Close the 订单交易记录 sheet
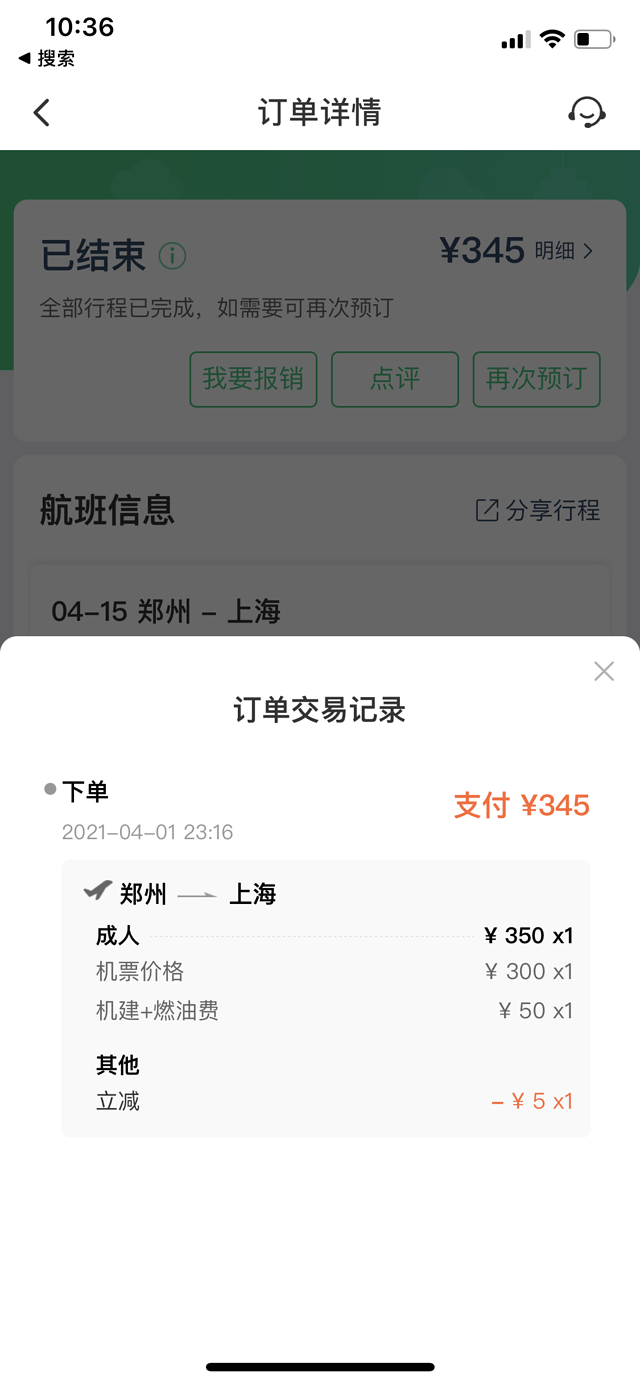 [x=604, y=671]
